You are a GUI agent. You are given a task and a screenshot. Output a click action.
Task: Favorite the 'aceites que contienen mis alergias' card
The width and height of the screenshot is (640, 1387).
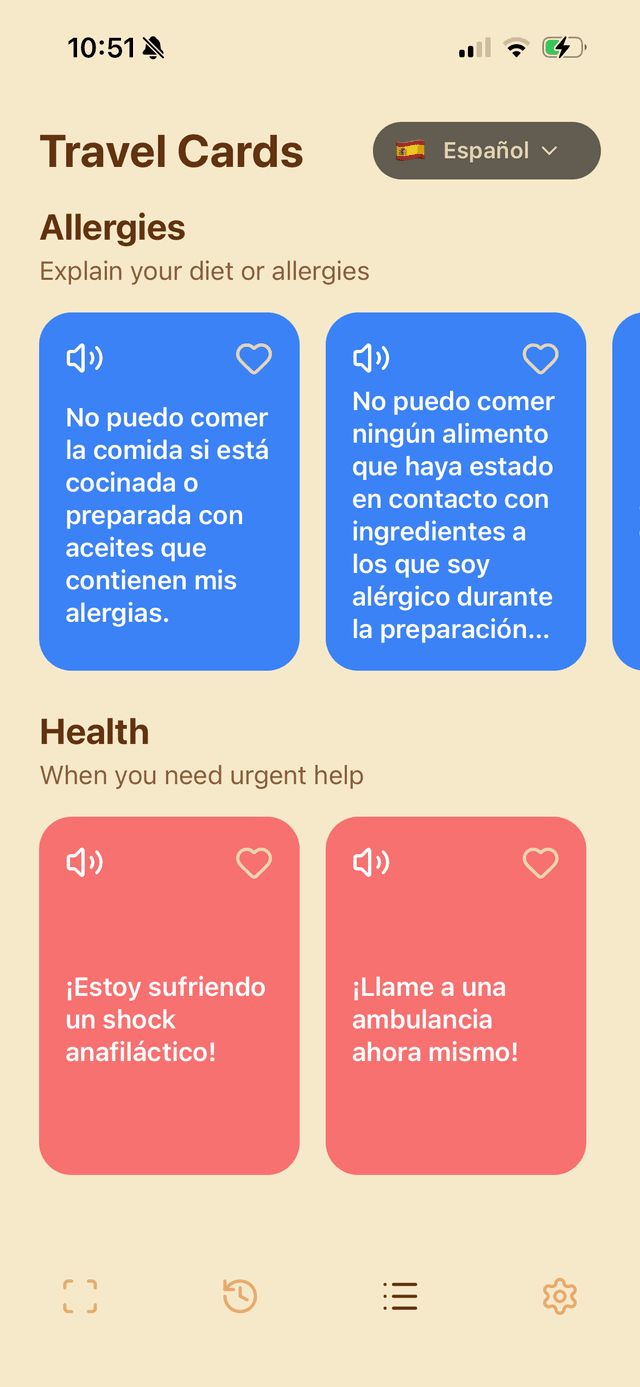[253, 358]
